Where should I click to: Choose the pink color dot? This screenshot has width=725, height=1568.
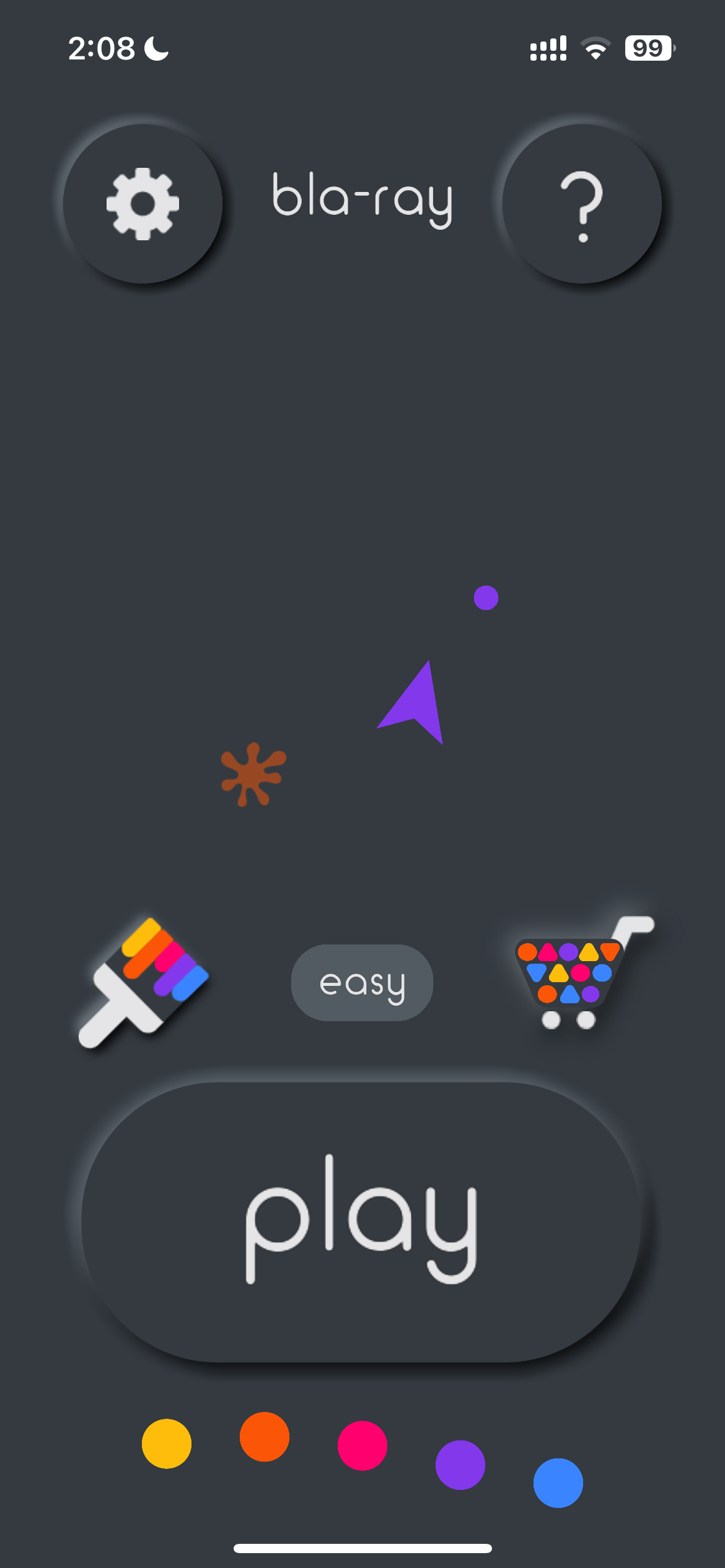[362, 1445]
